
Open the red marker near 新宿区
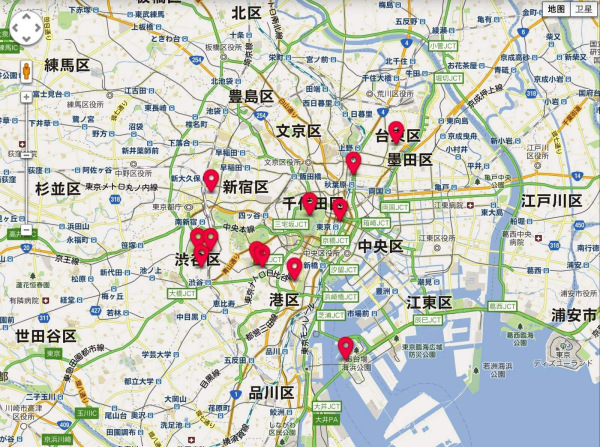(210, 180)
